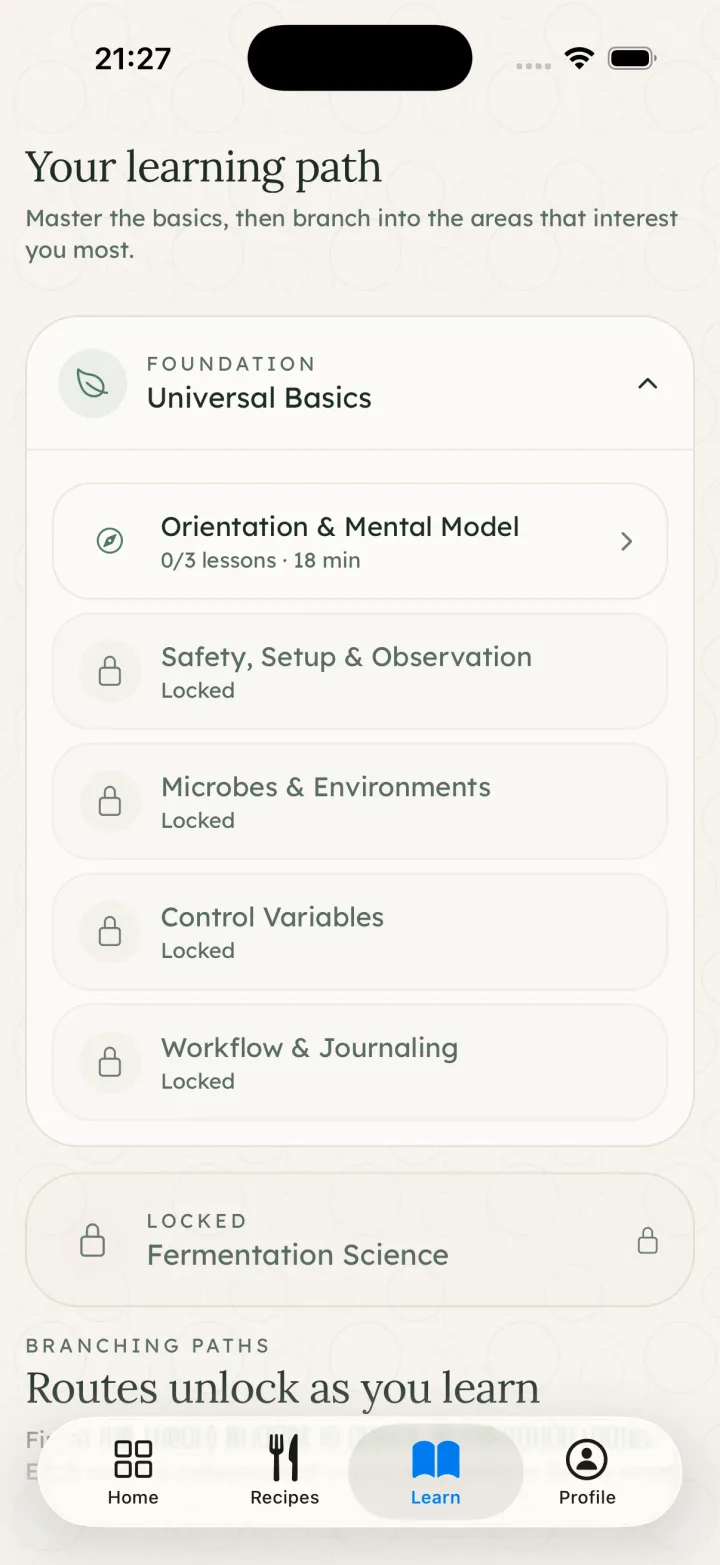This screenshot has width=720, height=1565.
Task: Tap the locked Workflow & Journaling module
Action: (x=360, y=1062)
